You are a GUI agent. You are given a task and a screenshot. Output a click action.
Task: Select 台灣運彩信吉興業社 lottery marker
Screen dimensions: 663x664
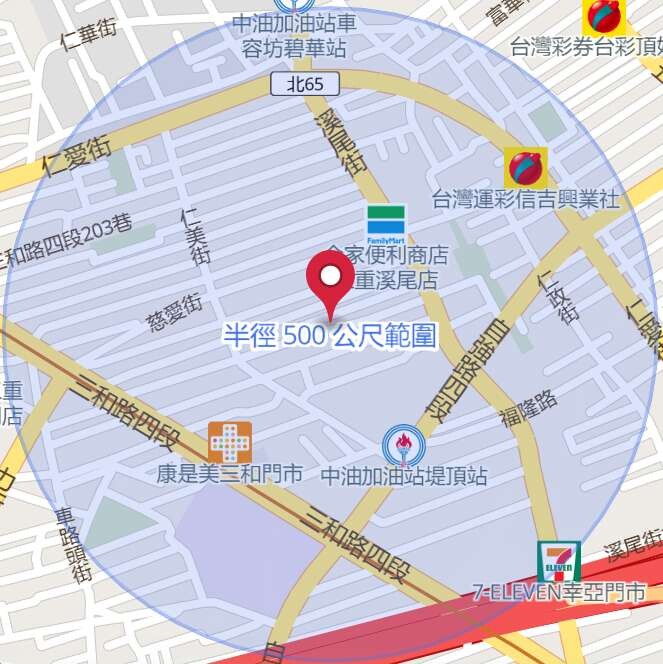point(525,168)
